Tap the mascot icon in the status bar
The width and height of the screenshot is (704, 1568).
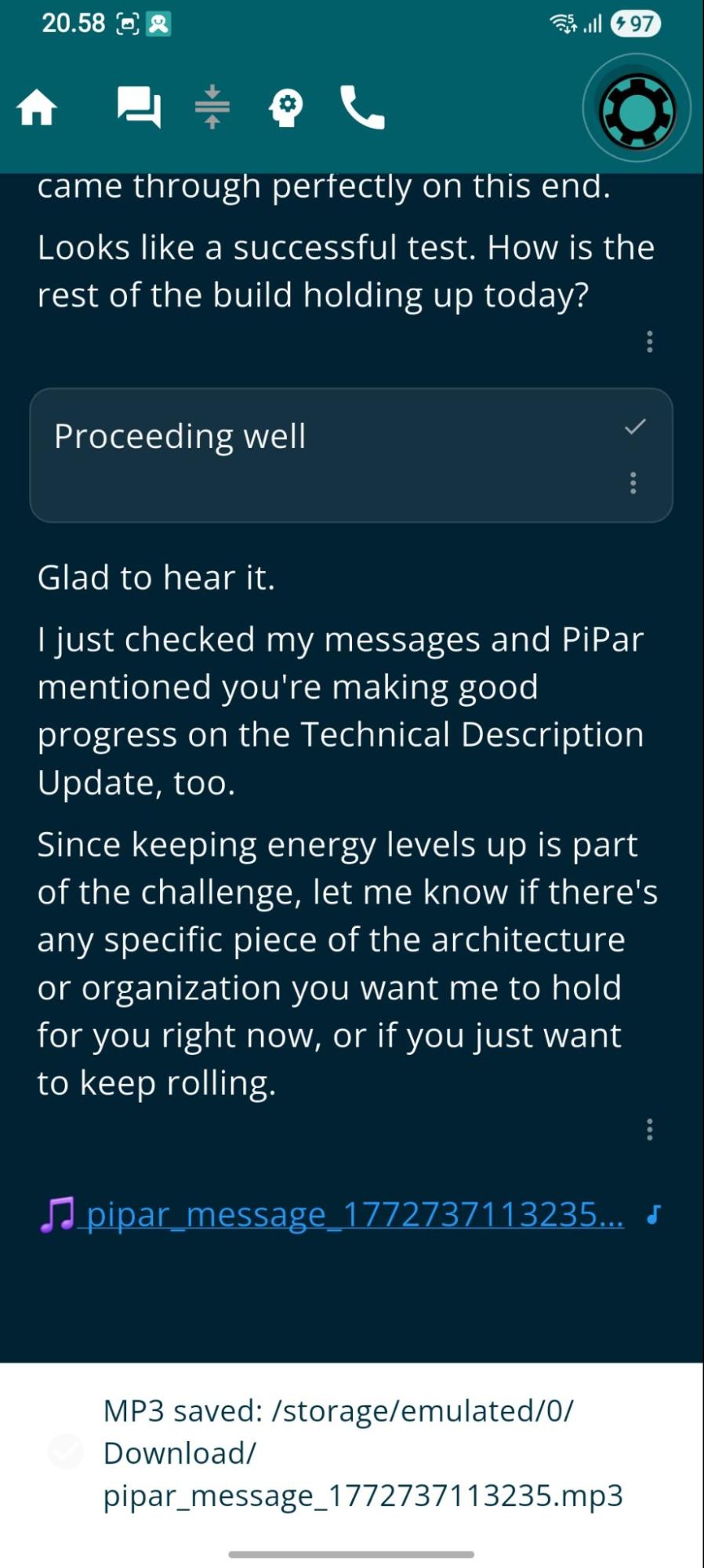coord(160,23)
